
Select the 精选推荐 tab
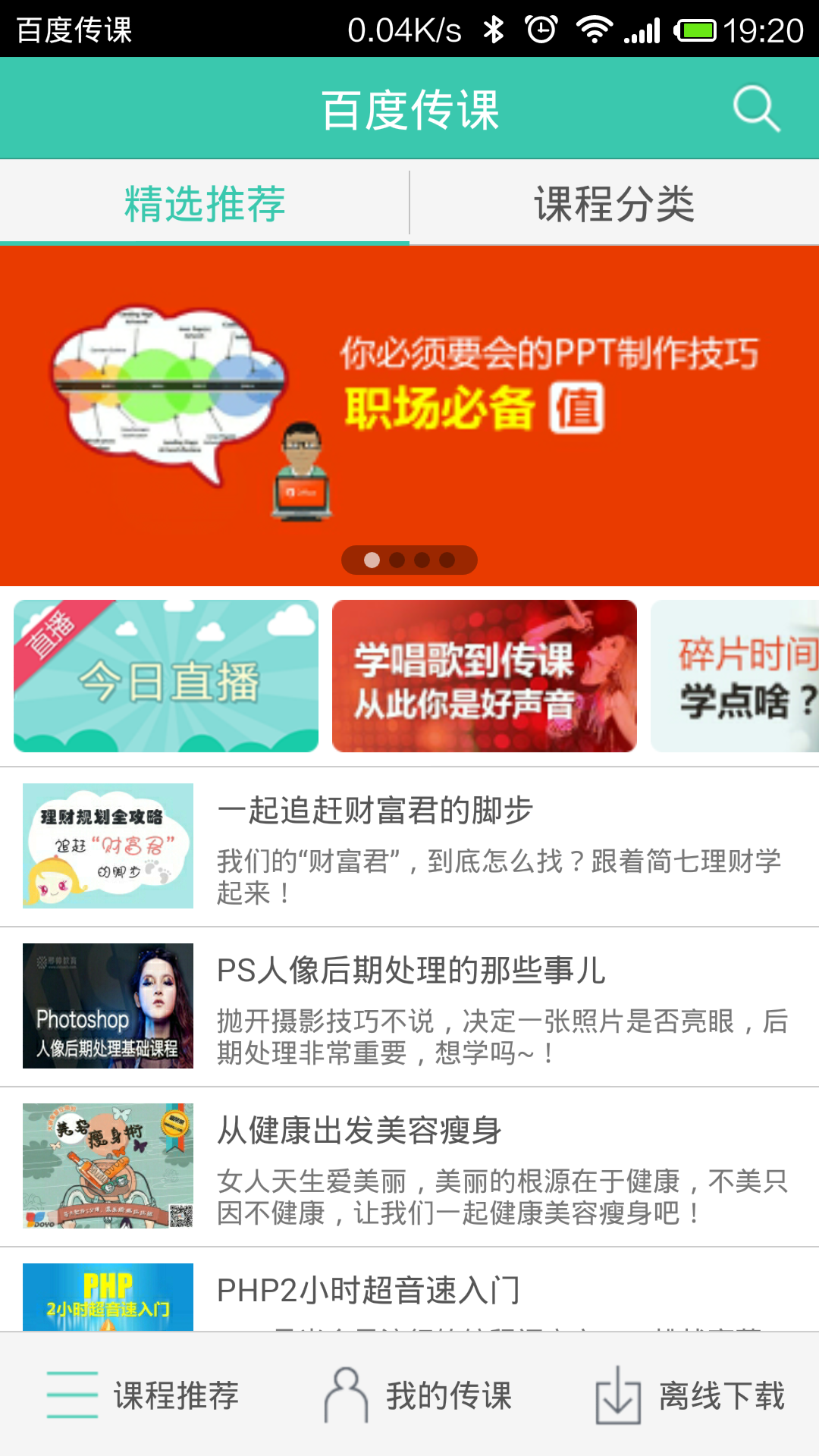click(205, 203)
